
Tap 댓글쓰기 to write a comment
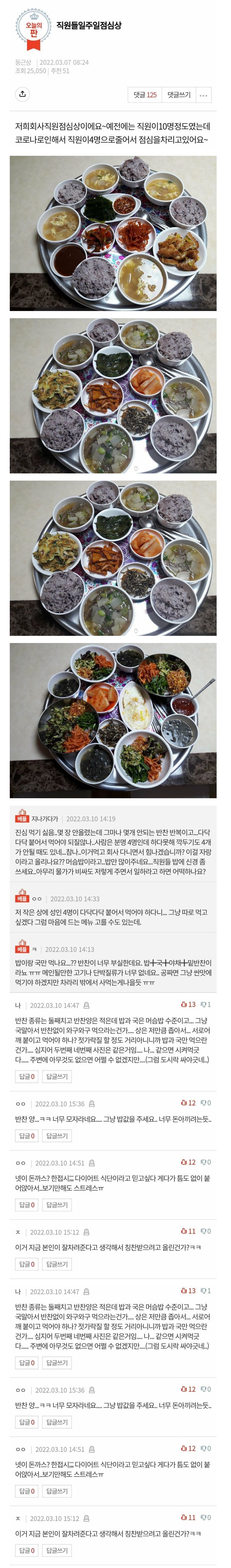pos(179,95)
